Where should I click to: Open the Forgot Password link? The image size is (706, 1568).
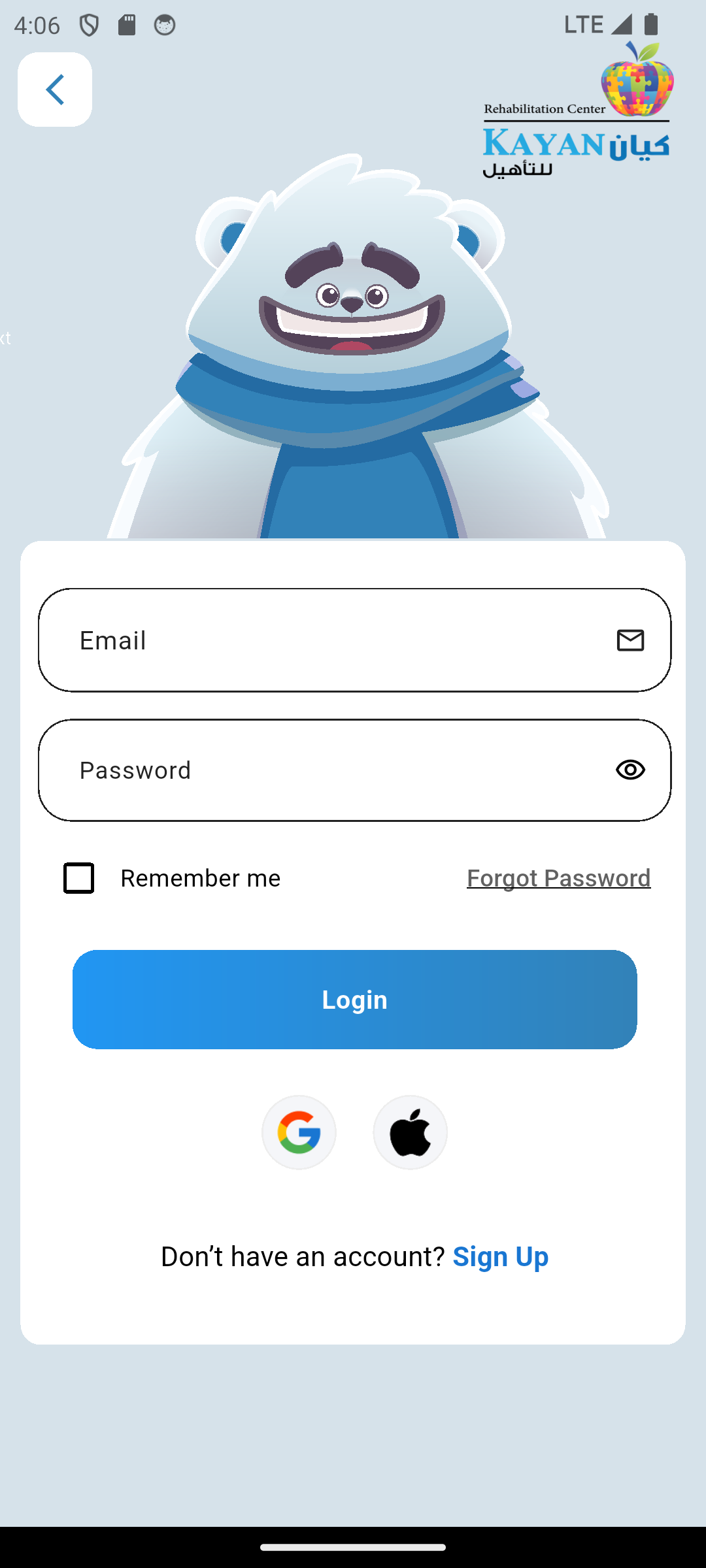[558, 878]
